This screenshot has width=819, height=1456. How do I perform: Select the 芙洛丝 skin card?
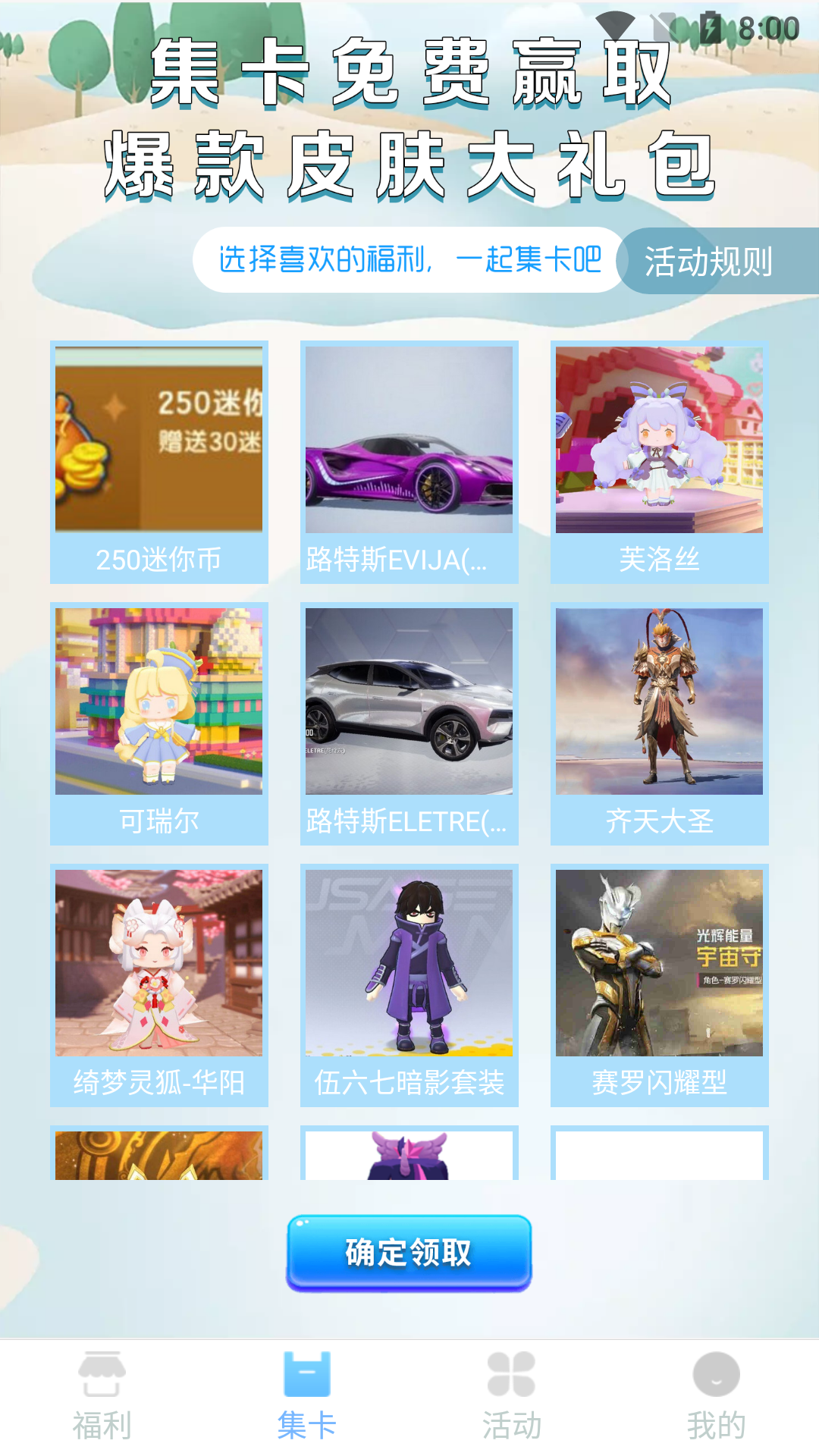click(x=659, y=462)
